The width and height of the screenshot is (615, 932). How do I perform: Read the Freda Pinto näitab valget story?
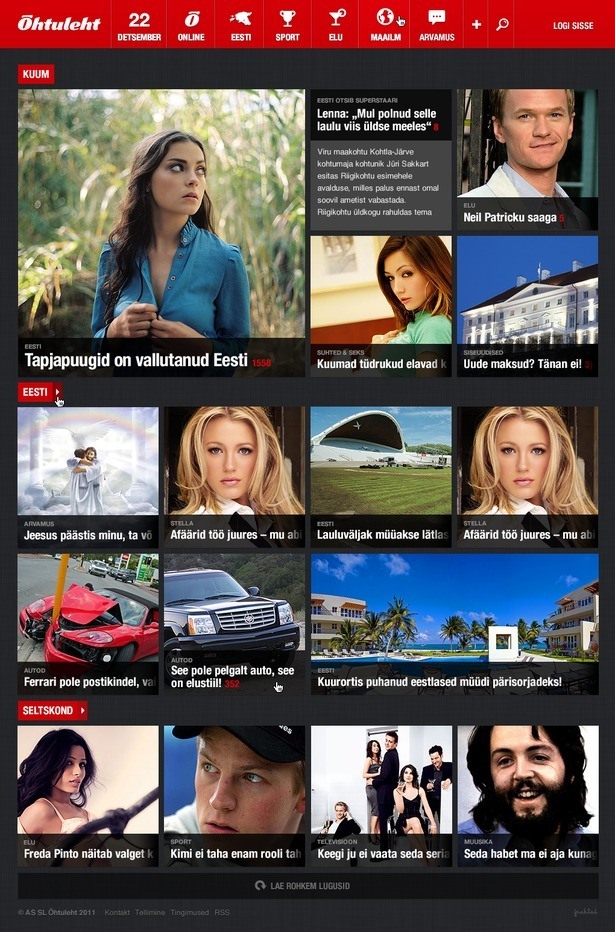tap(88, 854)
